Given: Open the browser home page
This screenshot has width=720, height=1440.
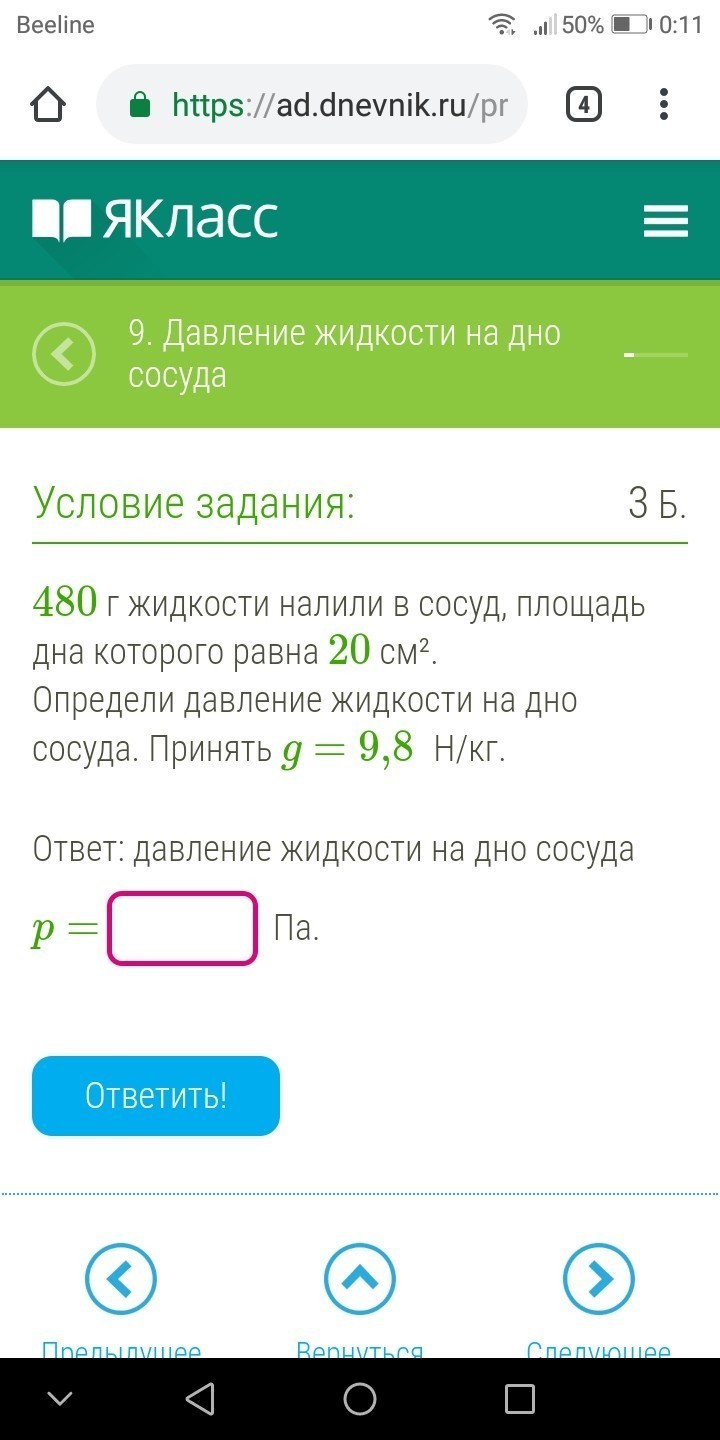Looking at the screenshot, I should pos(49,105).
